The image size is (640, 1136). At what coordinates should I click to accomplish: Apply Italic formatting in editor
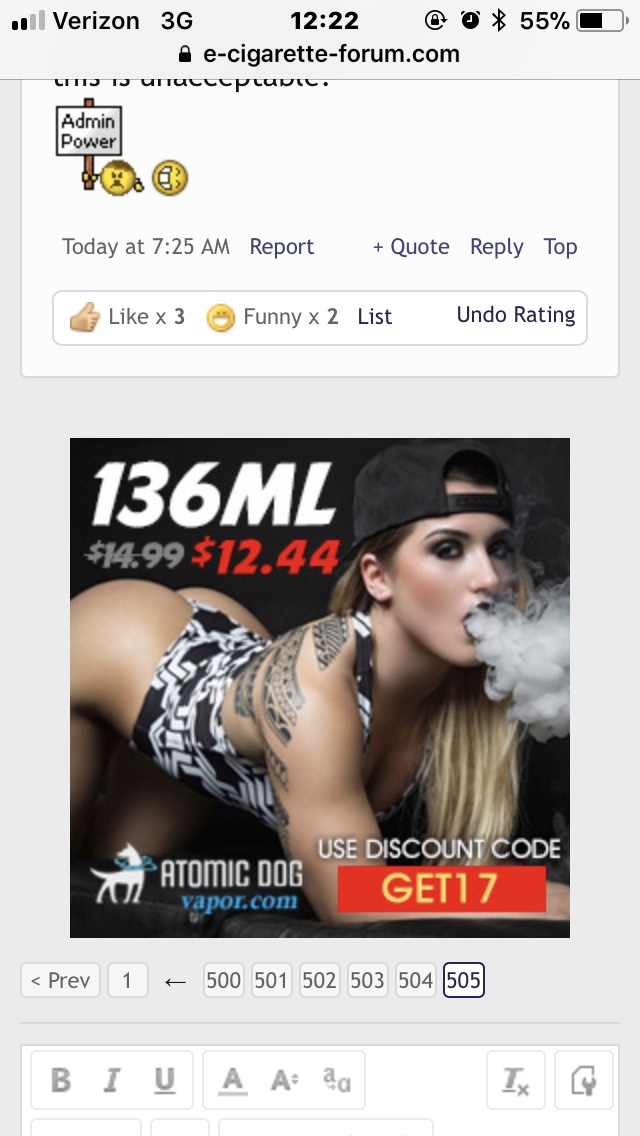coord(112,1080)
